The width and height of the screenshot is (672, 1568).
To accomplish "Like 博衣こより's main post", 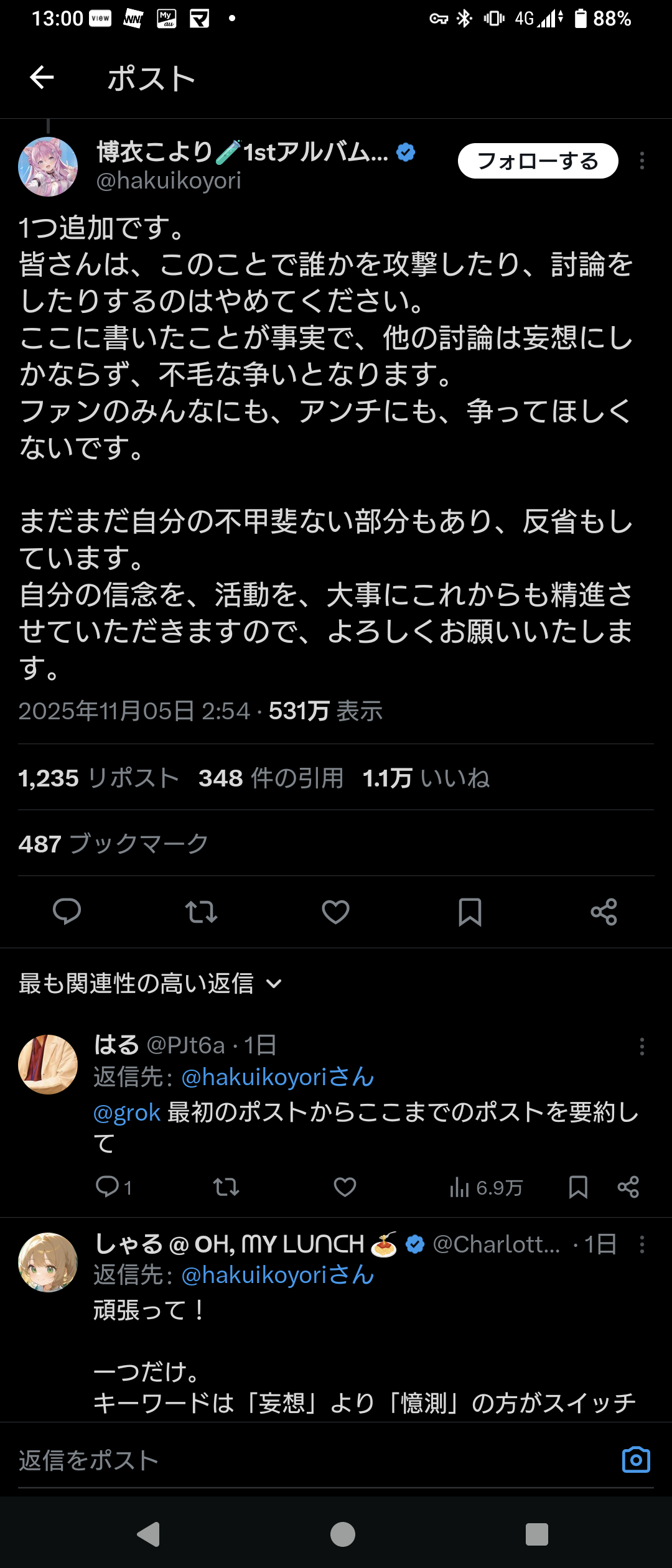I will tap(335, 912).
